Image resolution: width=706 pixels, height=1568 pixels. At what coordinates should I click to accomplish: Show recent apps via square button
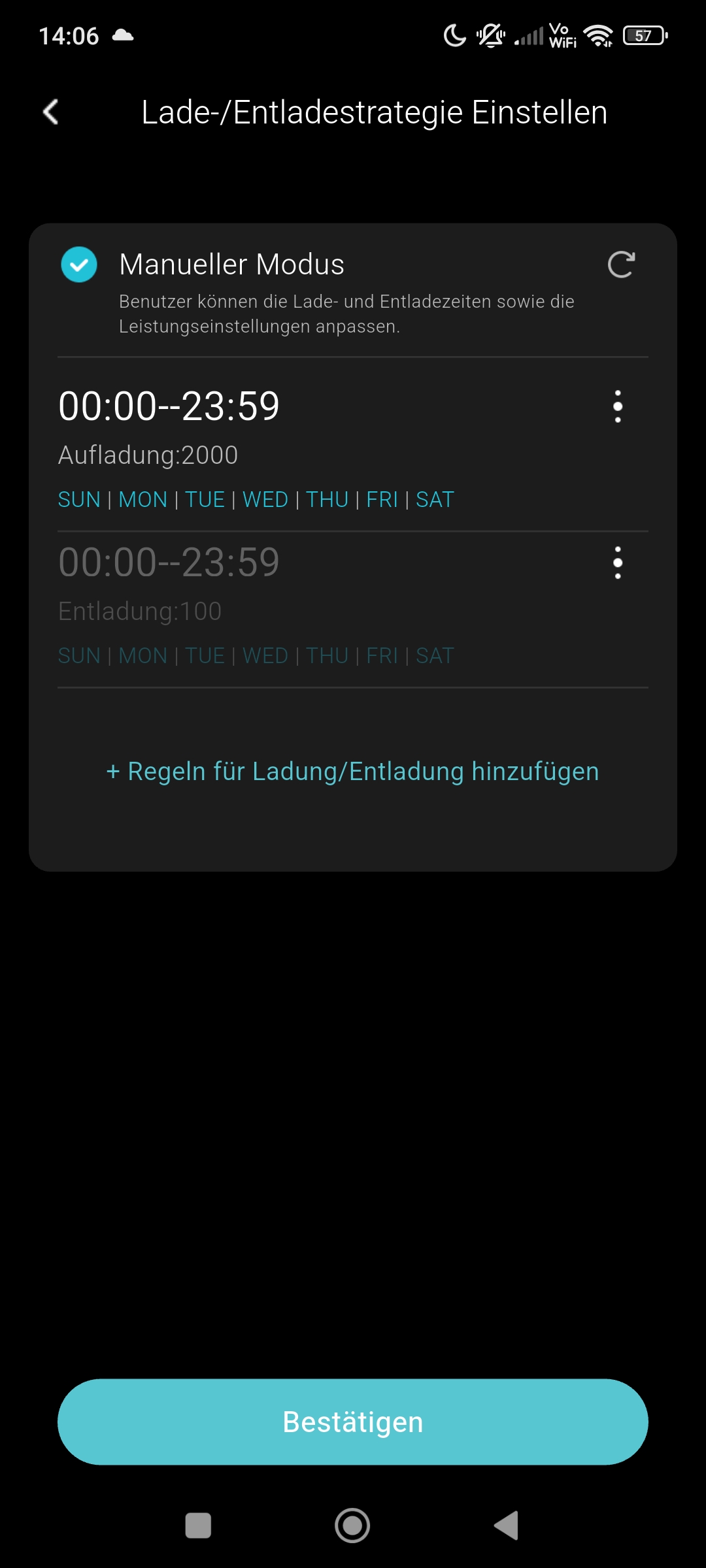[x=198, y=1526]
